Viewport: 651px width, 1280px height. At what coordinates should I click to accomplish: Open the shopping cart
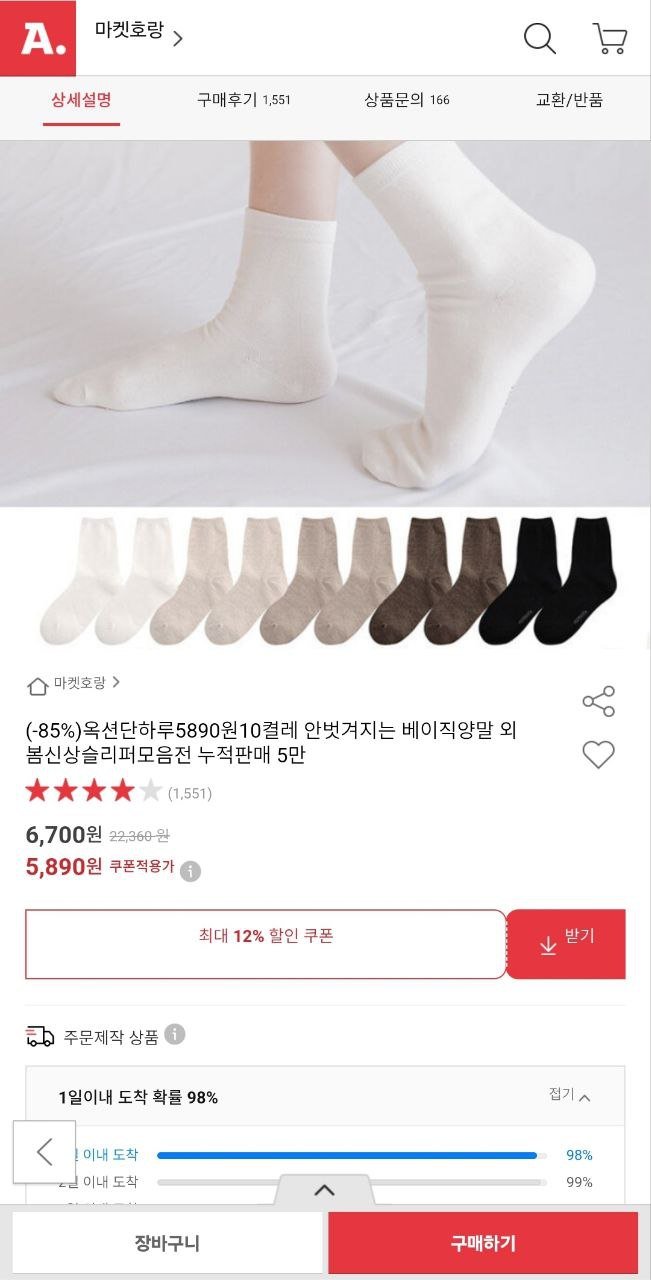[610, 39]
